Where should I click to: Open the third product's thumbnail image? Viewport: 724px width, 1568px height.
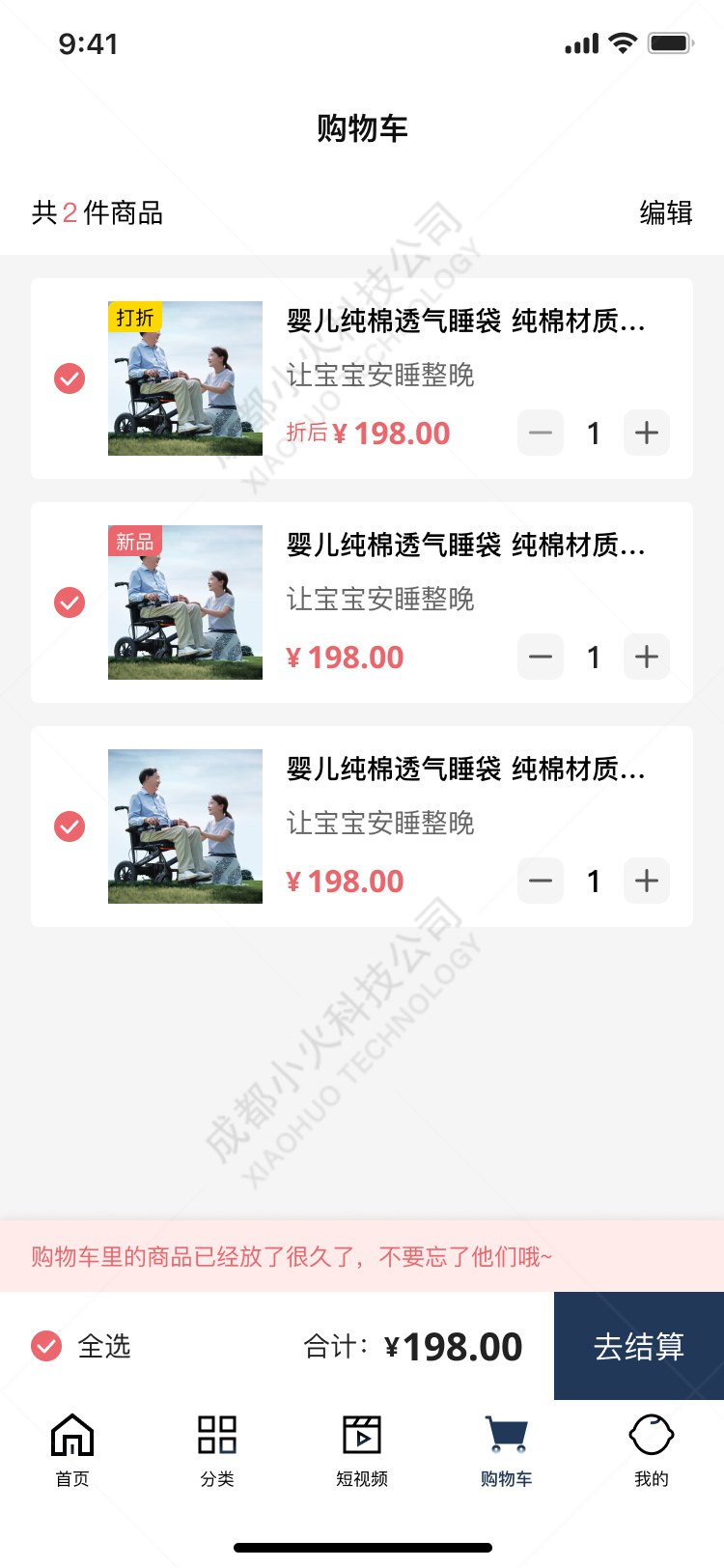[184, 826]
